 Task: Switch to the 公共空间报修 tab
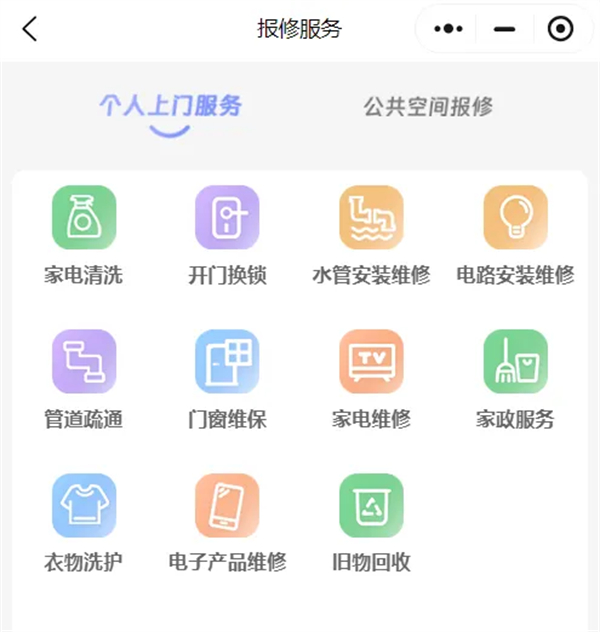428,107
